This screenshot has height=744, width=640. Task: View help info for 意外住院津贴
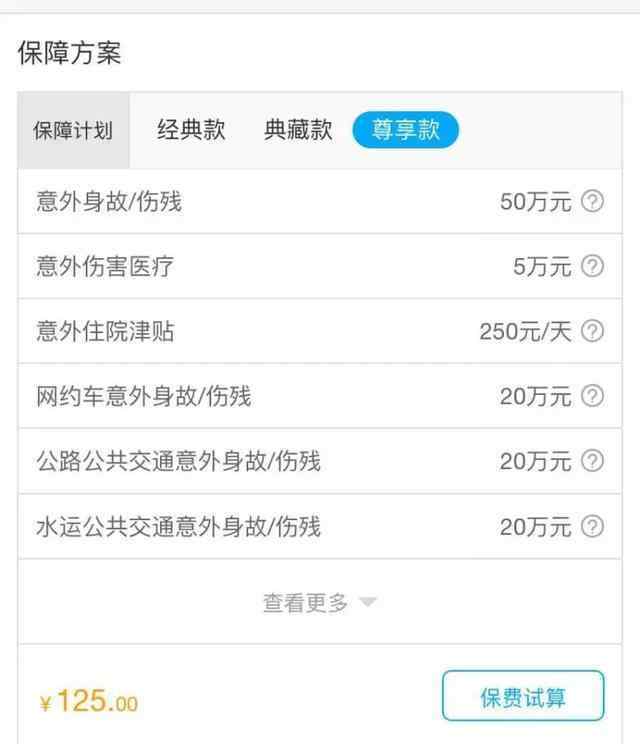coord(593,332)
